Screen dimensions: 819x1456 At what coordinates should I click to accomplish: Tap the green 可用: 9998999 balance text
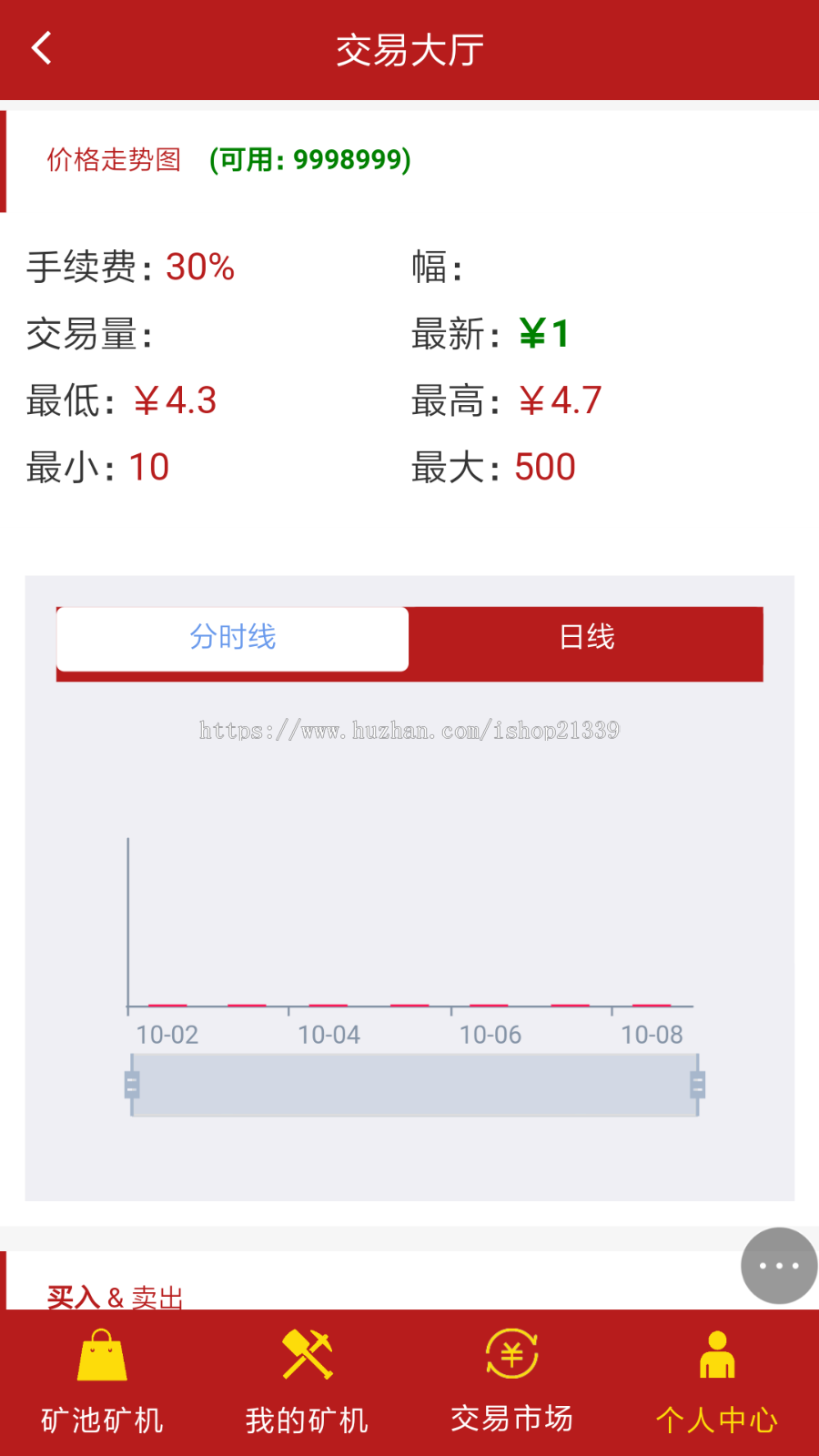[309, 157]
